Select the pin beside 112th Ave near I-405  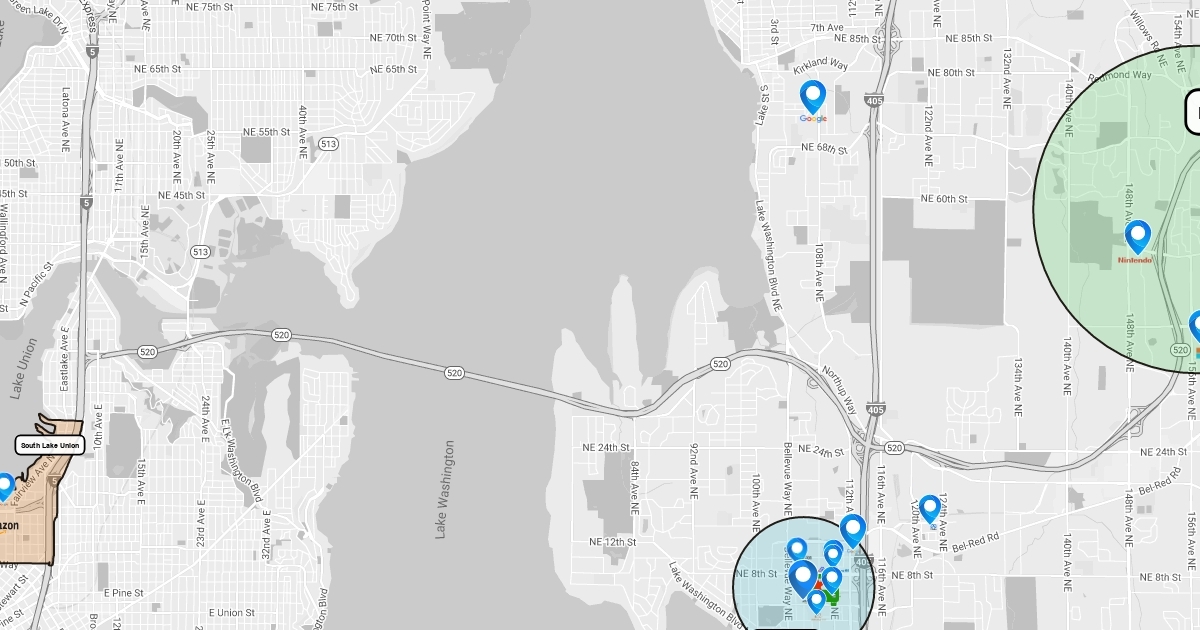(853, 530)
